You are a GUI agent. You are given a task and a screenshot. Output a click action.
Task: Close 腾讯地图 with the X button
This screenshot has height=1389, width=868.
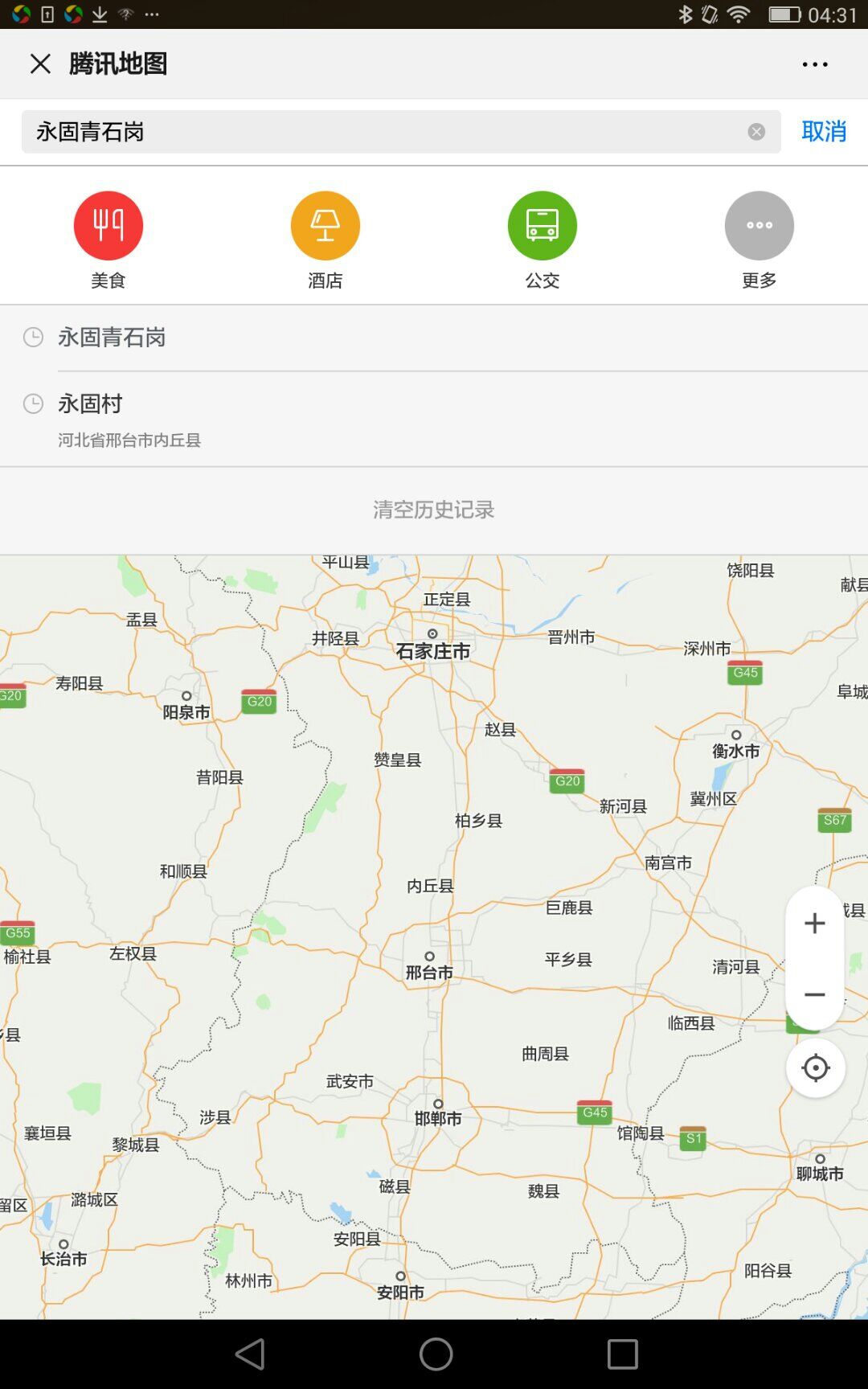39,64
